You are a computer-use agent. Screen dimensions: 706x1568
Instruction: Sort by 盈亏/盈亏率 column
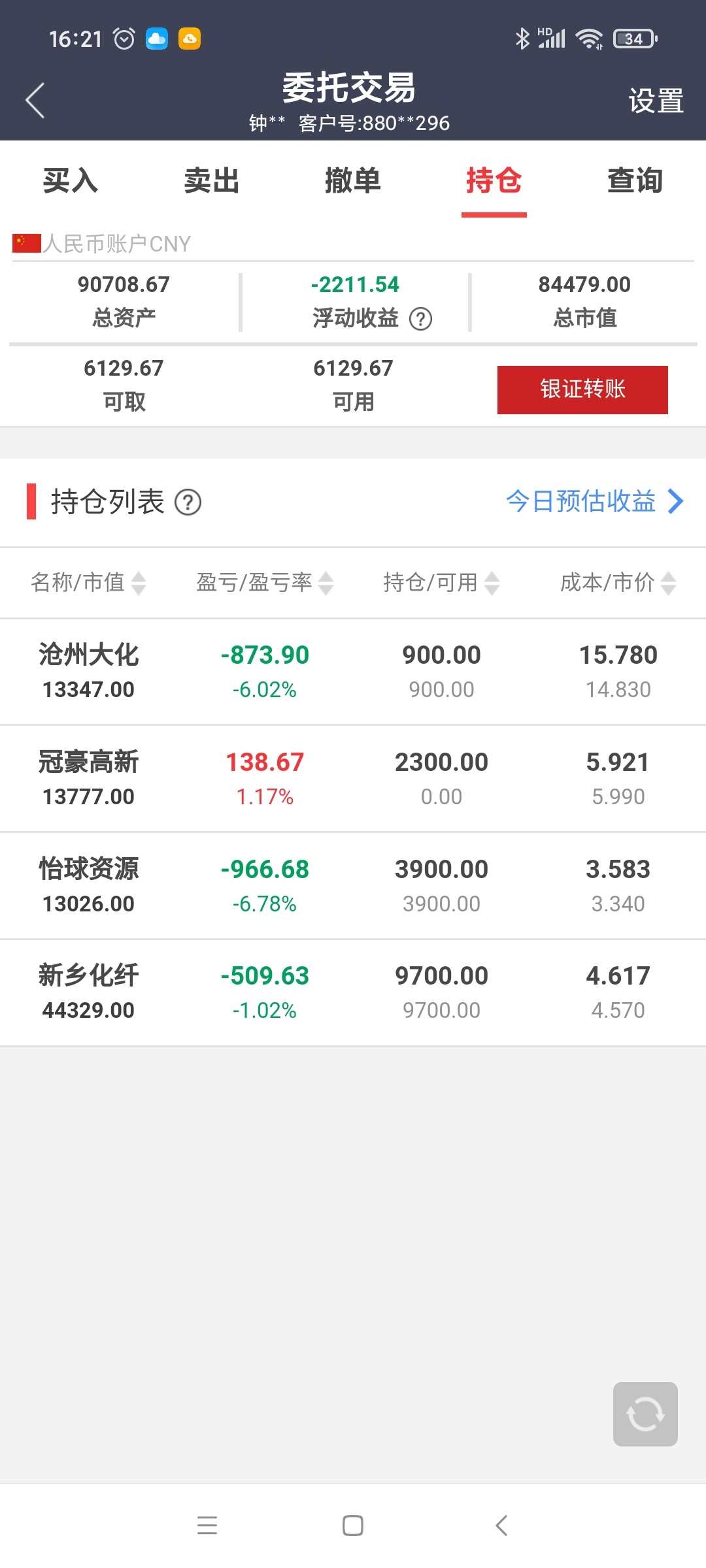click(265, 582)
